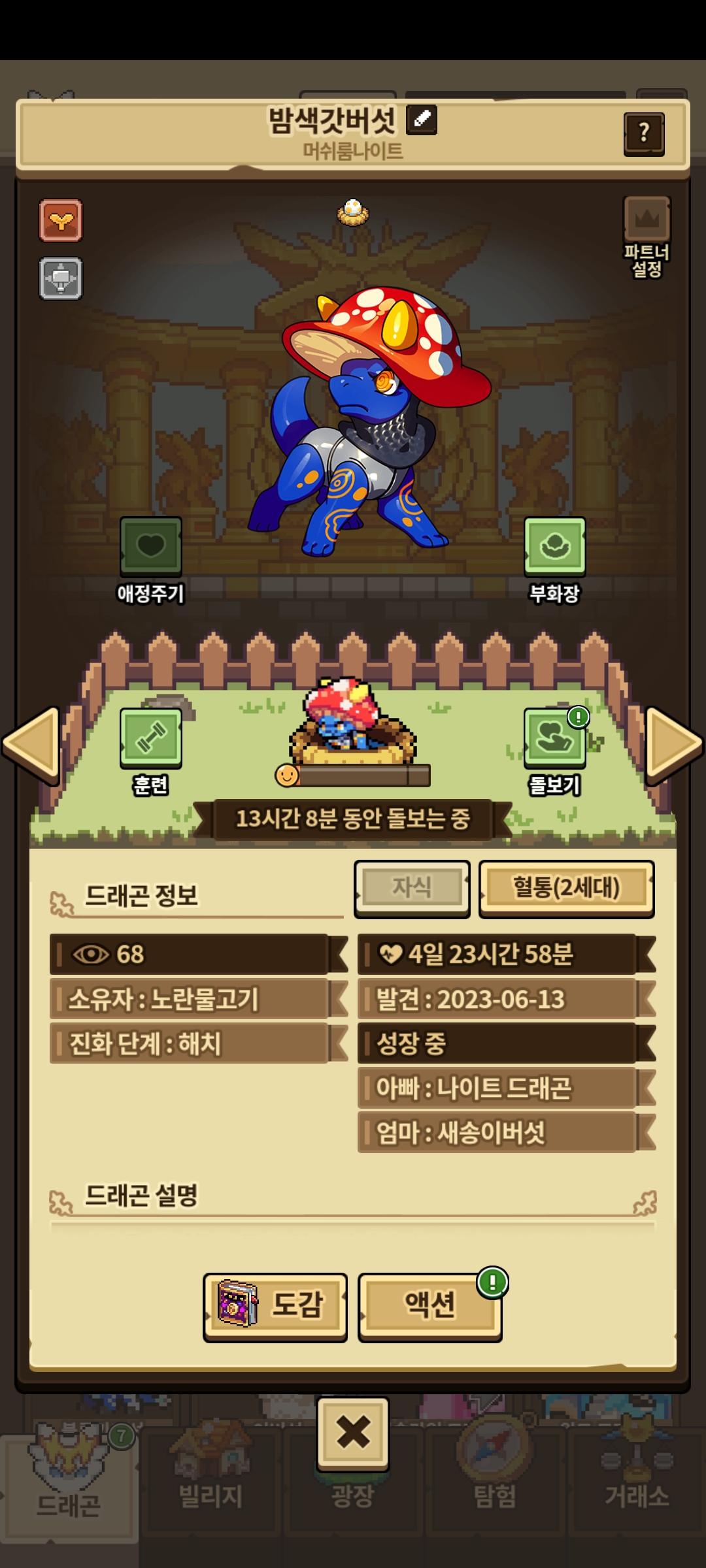Edit the dragon name 밤색갓버섯
706x1568 pixels.
[x=422, y=120]
